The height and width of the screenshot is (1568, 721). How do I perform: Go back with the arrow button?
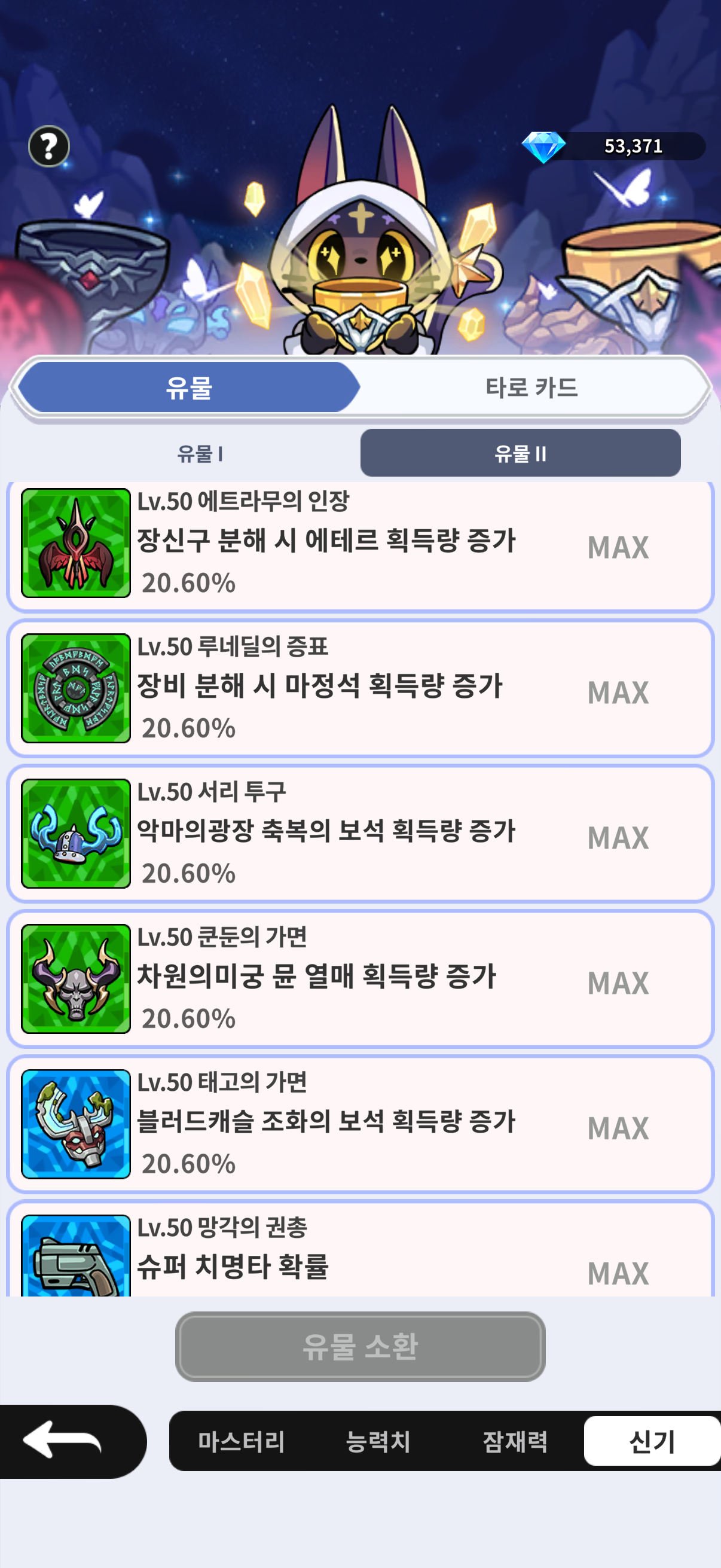pyautogui.click(x=64, y=1440)
